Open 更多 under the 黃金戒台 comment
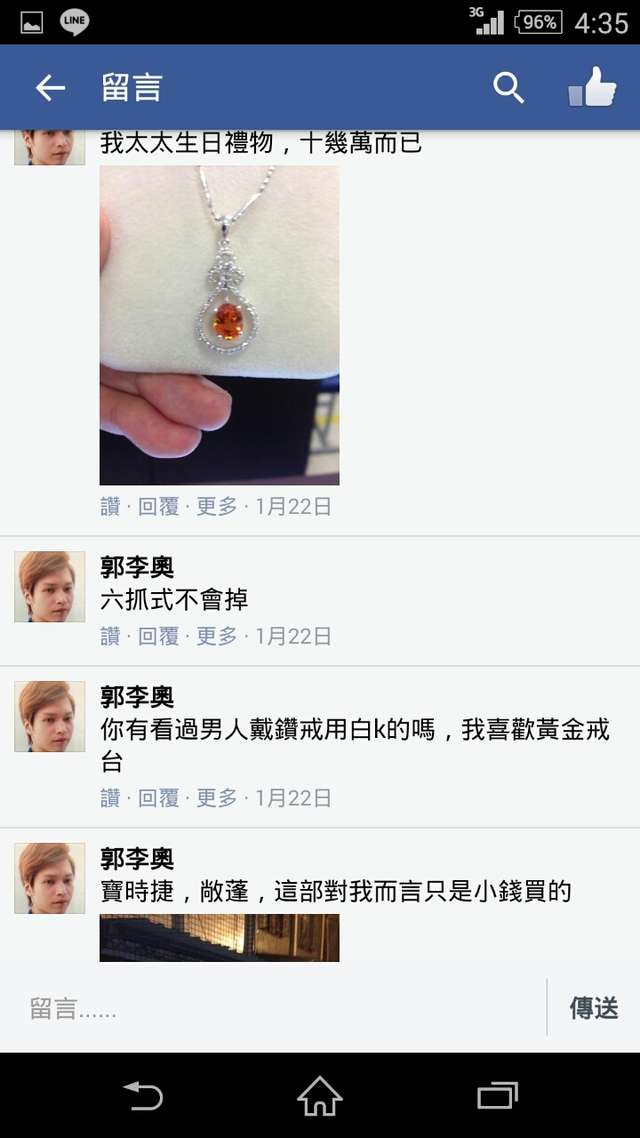 [216, 798]
